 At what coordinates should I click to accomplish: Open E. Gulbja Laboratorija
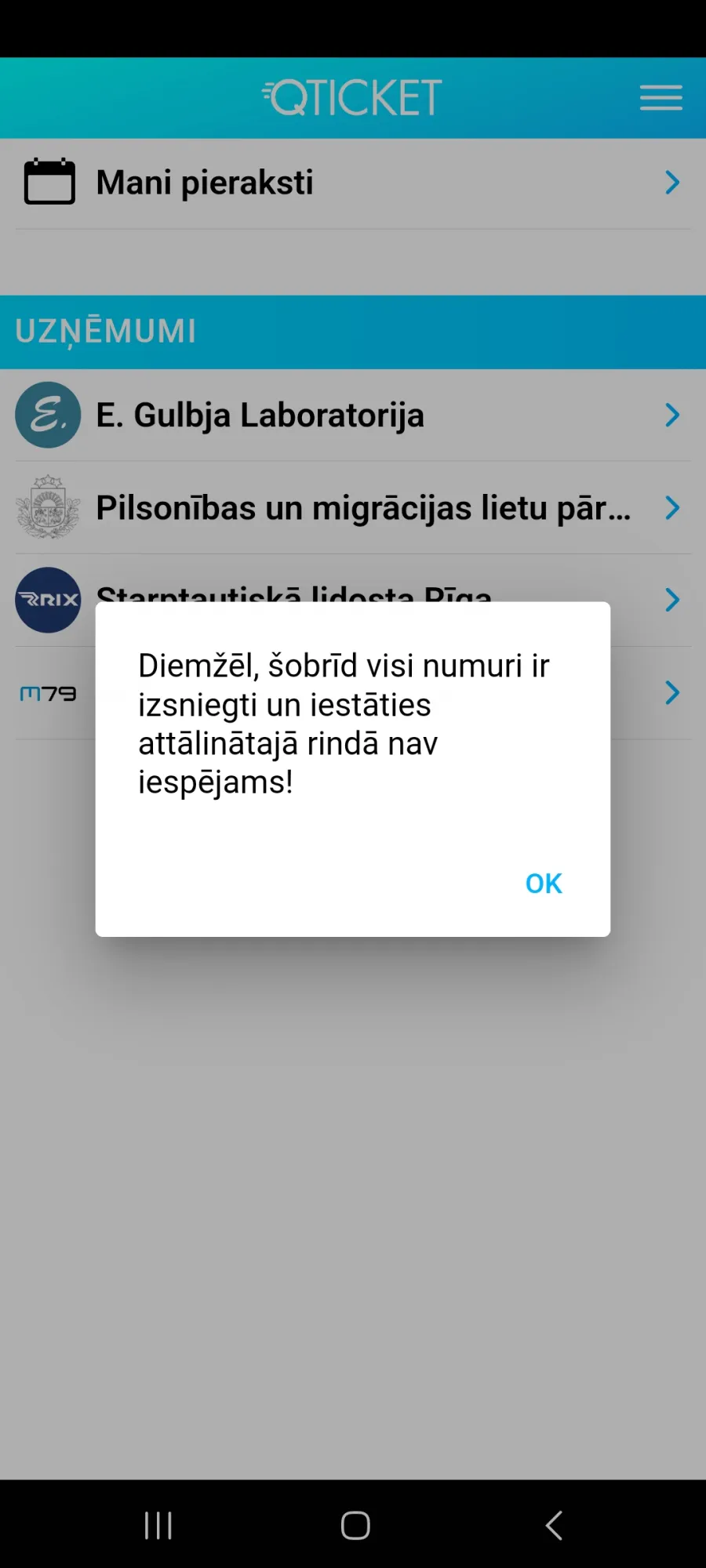pos(353,415)
